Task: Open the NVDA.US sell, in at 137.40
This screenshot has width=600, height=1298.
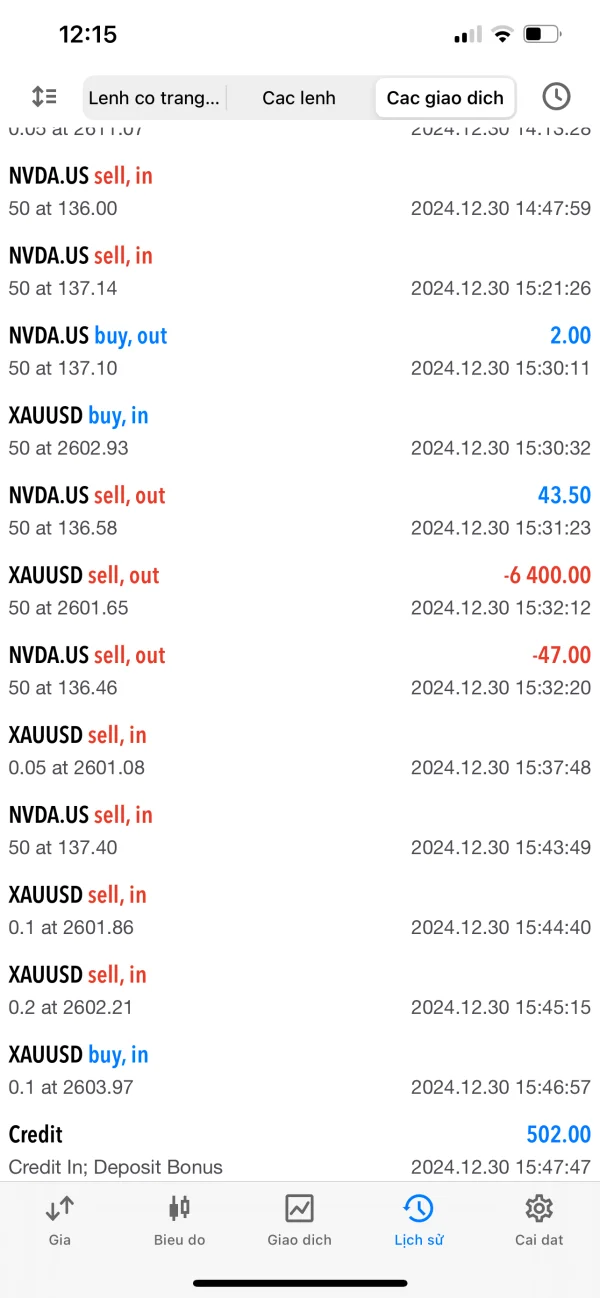Action: [299, 830]
